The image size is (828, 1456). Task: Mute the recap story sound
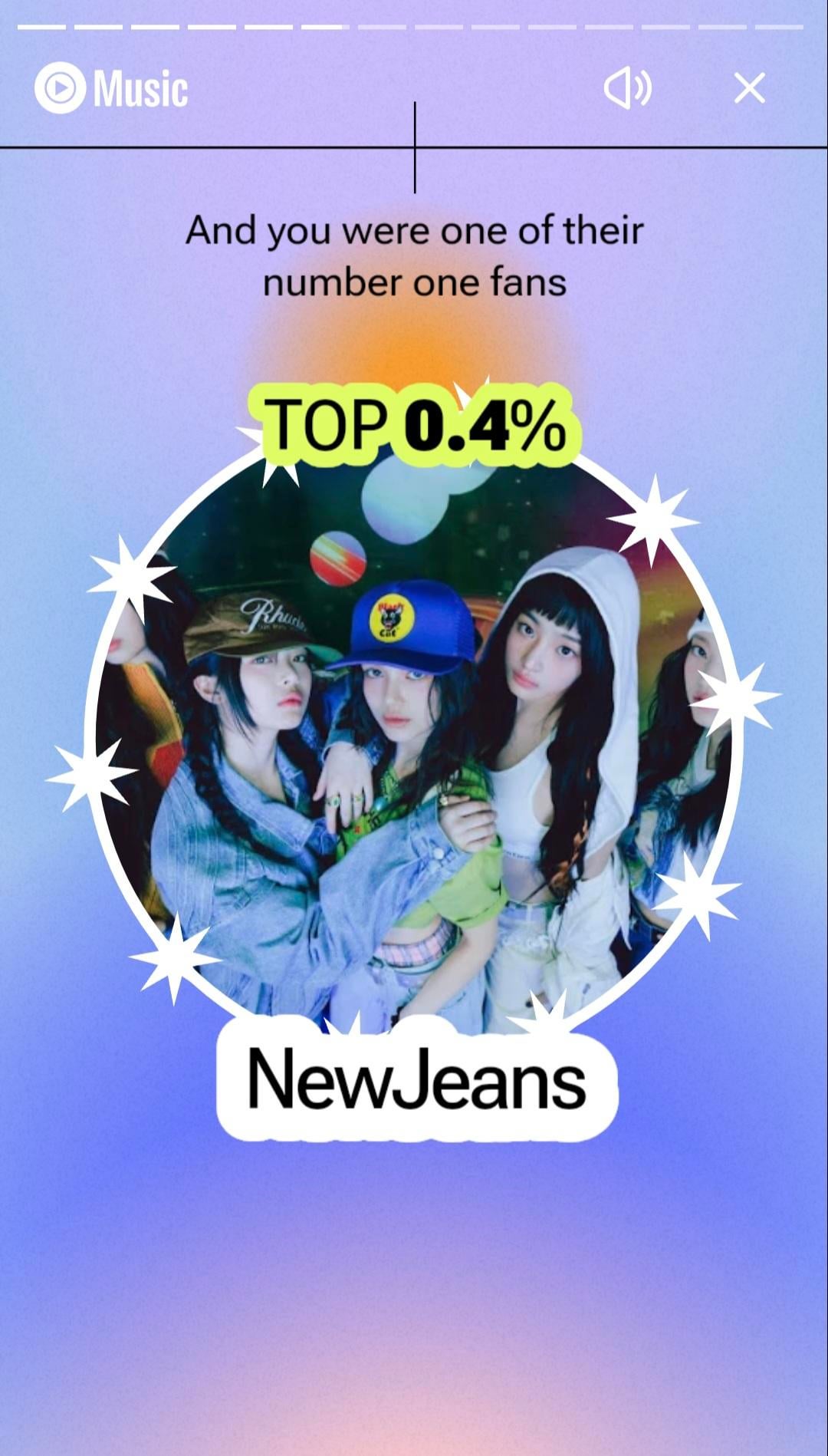pyautogui.click(x=627, y=87)
